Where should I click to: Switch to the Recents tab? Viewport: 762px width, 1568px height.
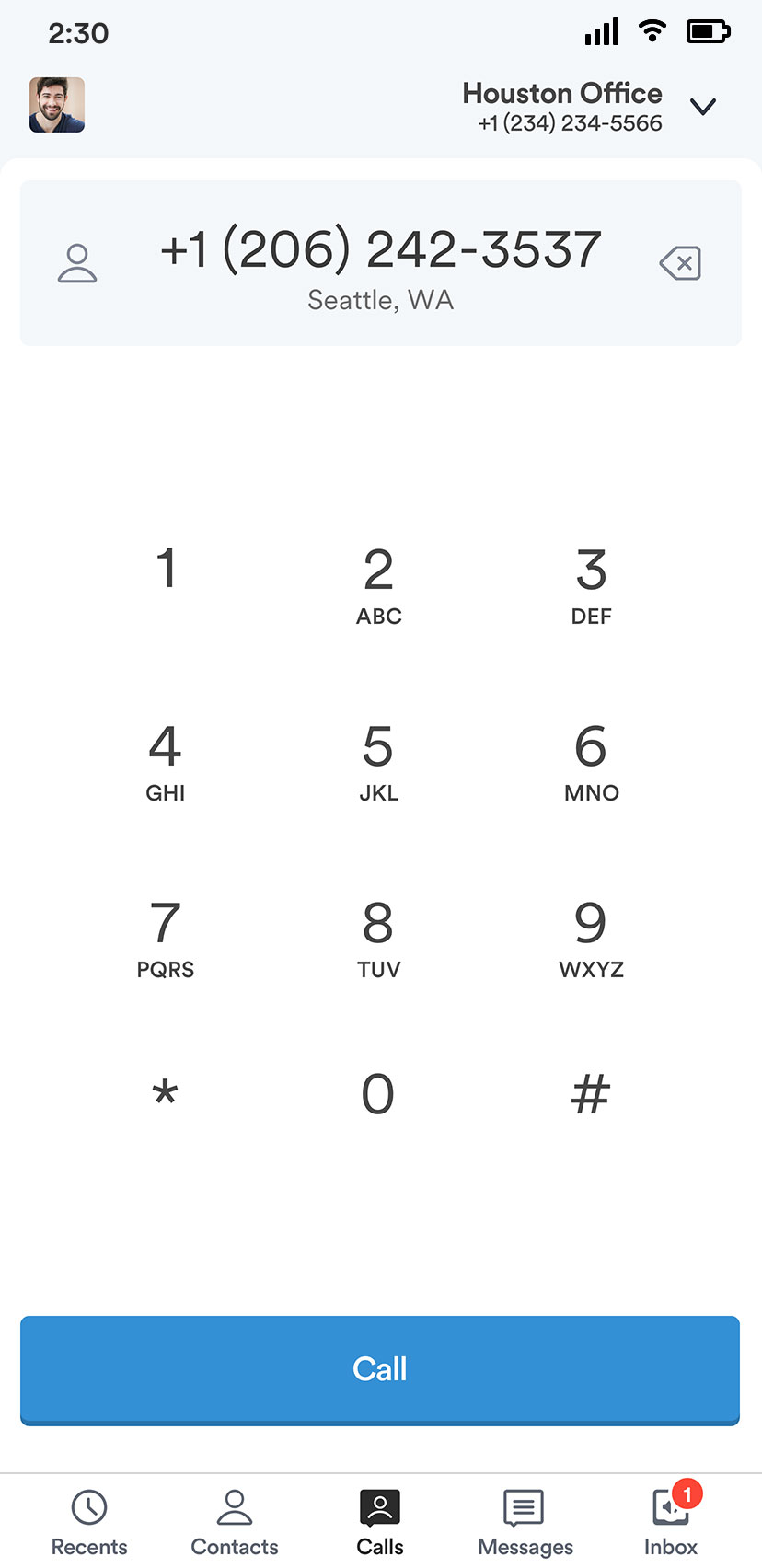(x=89, y=1523)
